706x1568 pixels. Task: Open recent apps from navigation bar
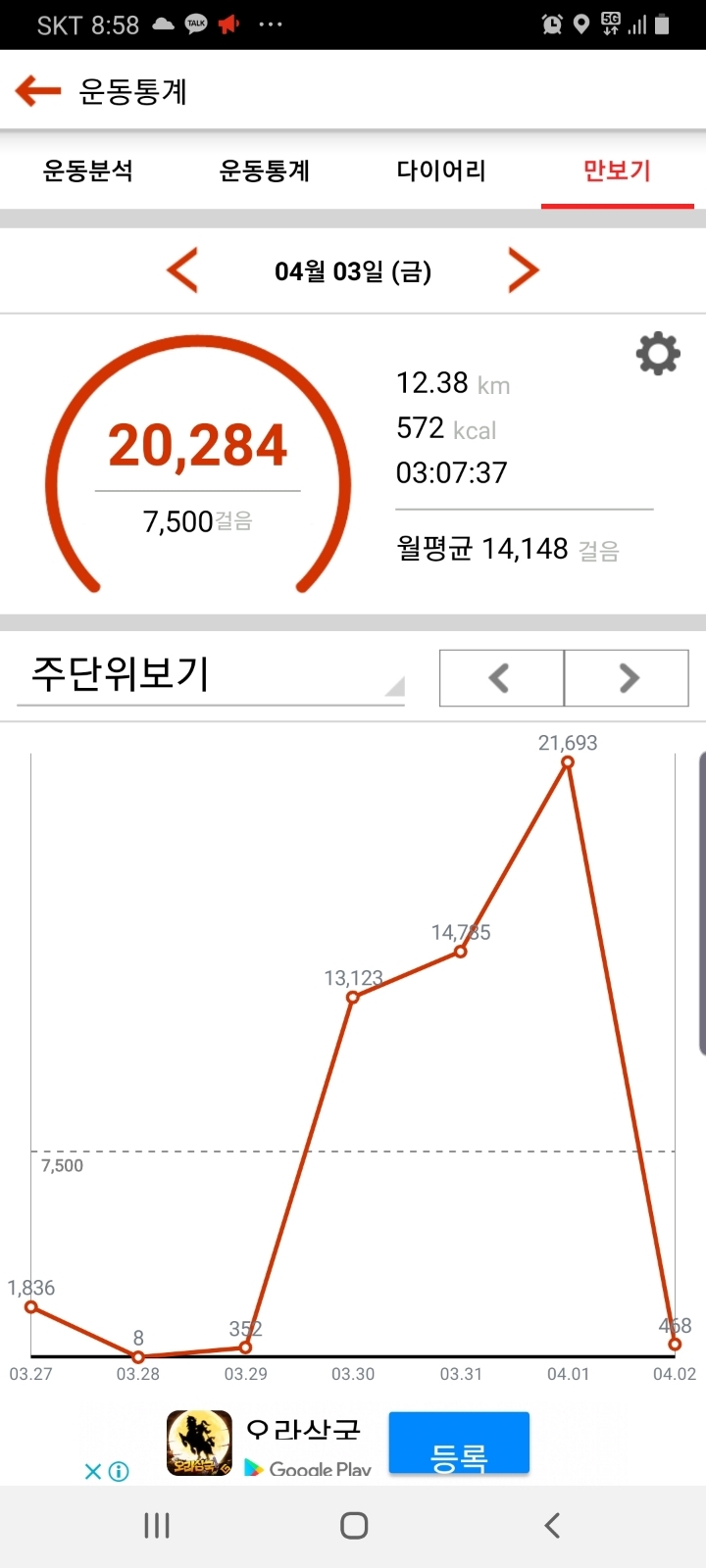click(157, 1525)
